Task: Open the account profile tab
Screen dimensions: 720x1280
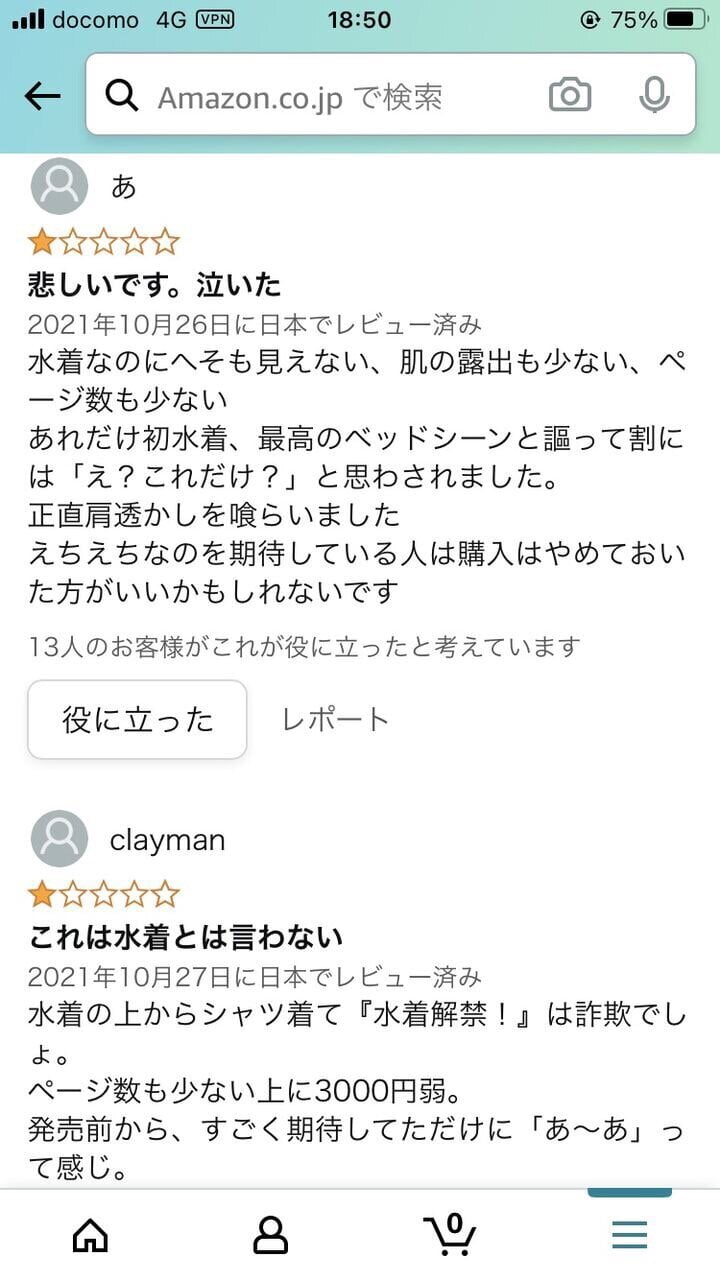Action: click(270, 1236)
